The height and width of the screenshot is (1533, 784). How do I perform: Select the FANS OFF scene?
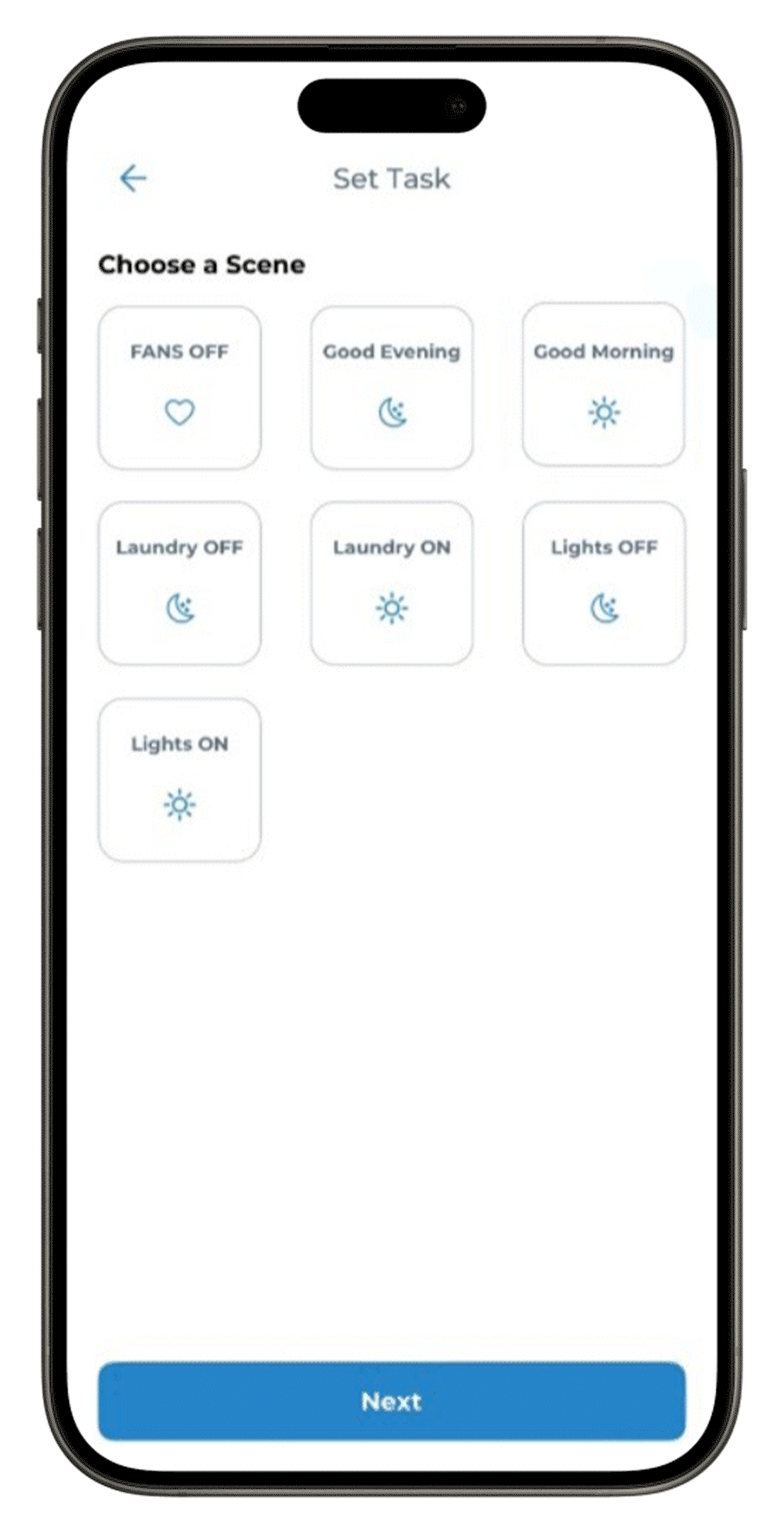coord(180,387)
